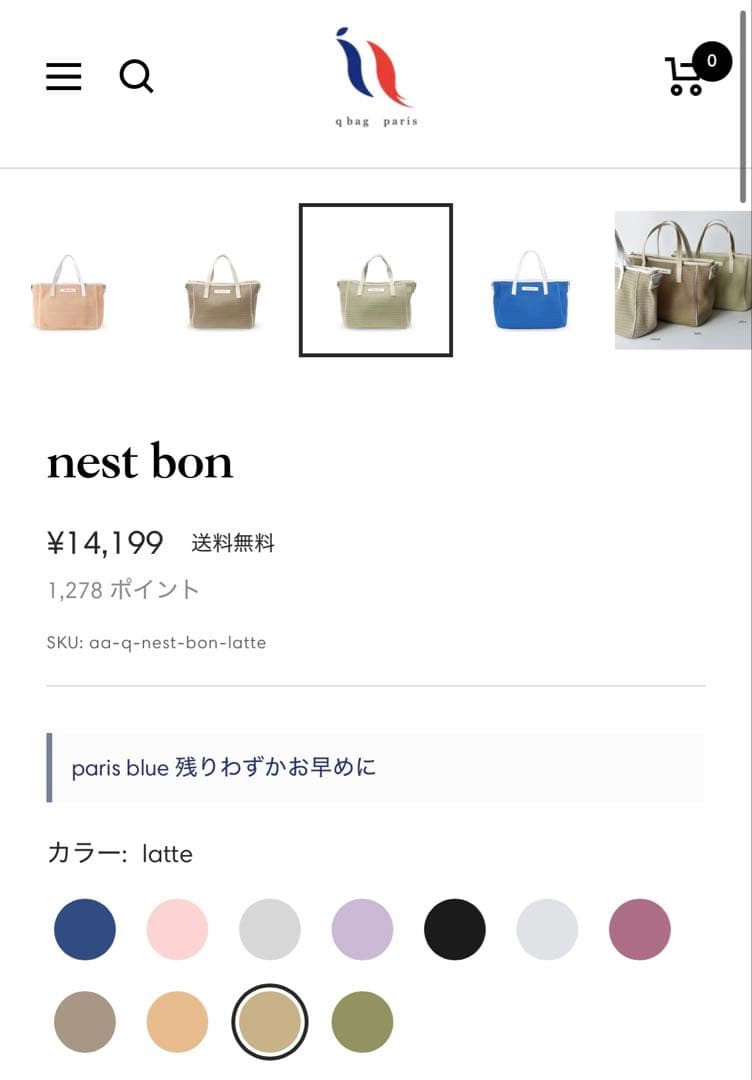Choose the pink color swatch
Viewport: 752px width, 1080px height.
click(x=177, y=929)
